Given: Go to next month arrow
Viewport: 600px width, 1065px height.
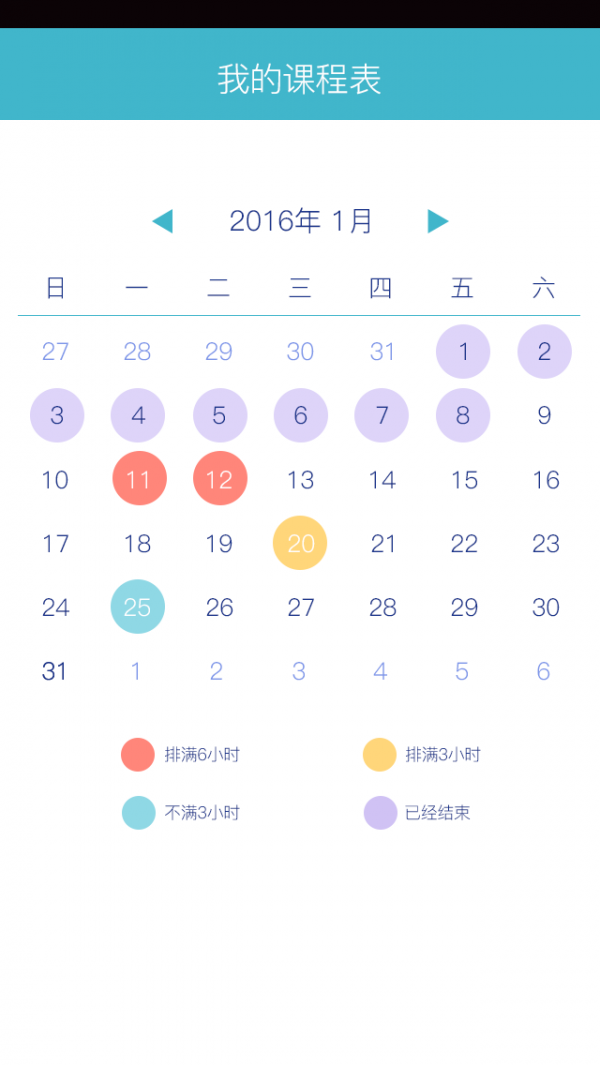Looking at the screenshot, I should coord(437,221).
